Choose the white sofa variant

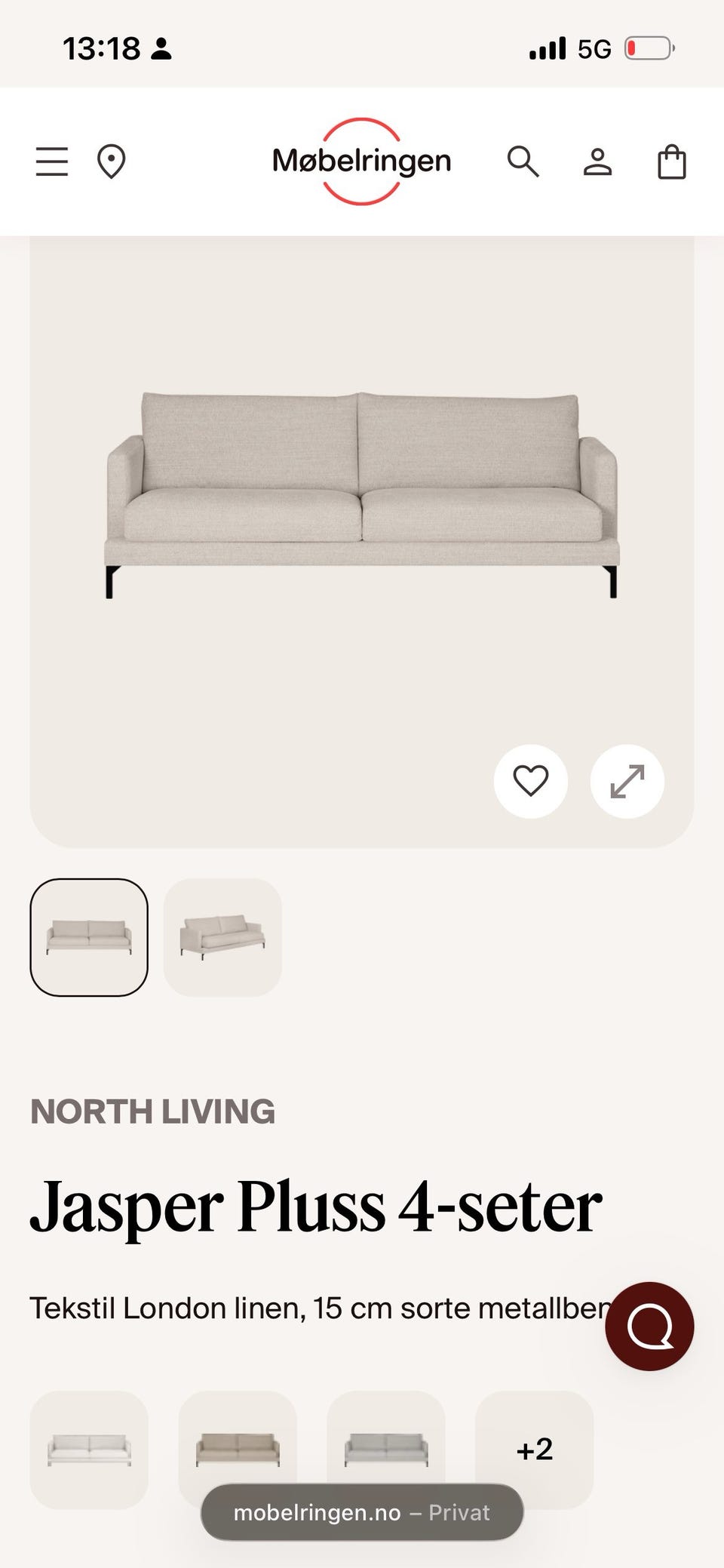(89, 1450)
